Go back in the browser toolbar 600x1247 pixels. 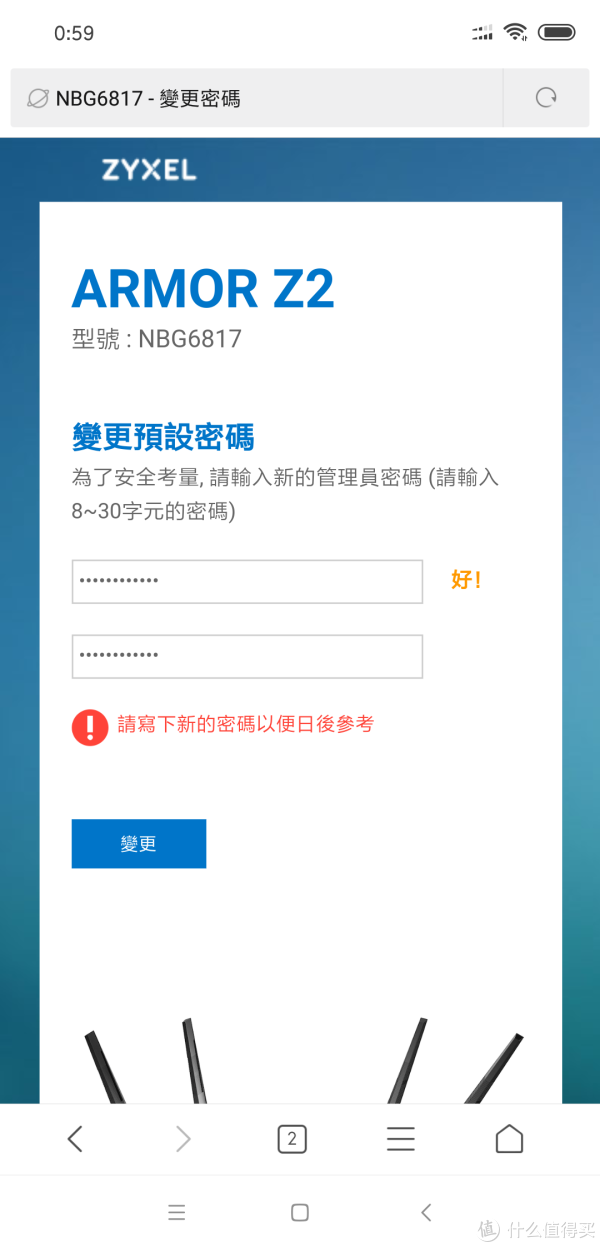75,1138
